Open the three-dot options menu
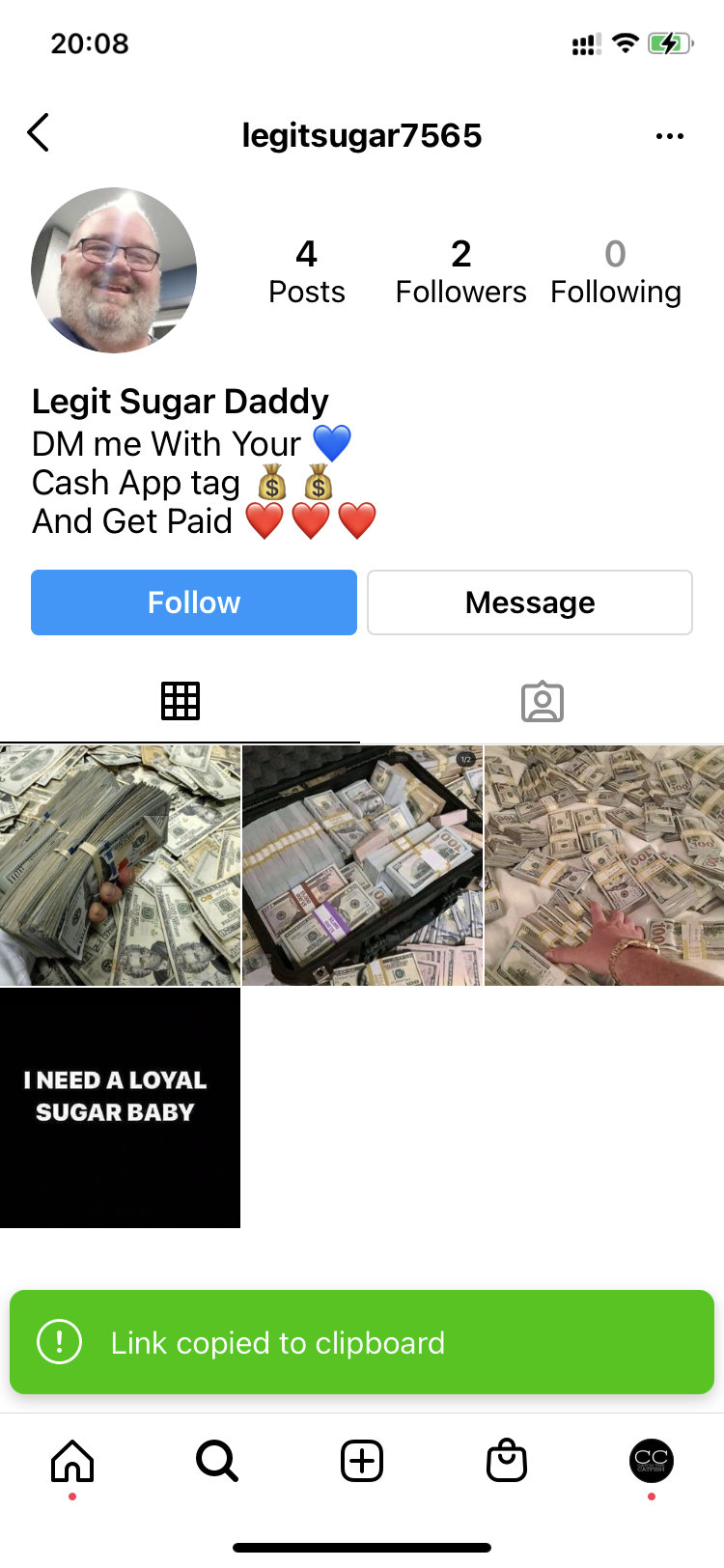724x1568 pixels. click(x=669, y=136)
